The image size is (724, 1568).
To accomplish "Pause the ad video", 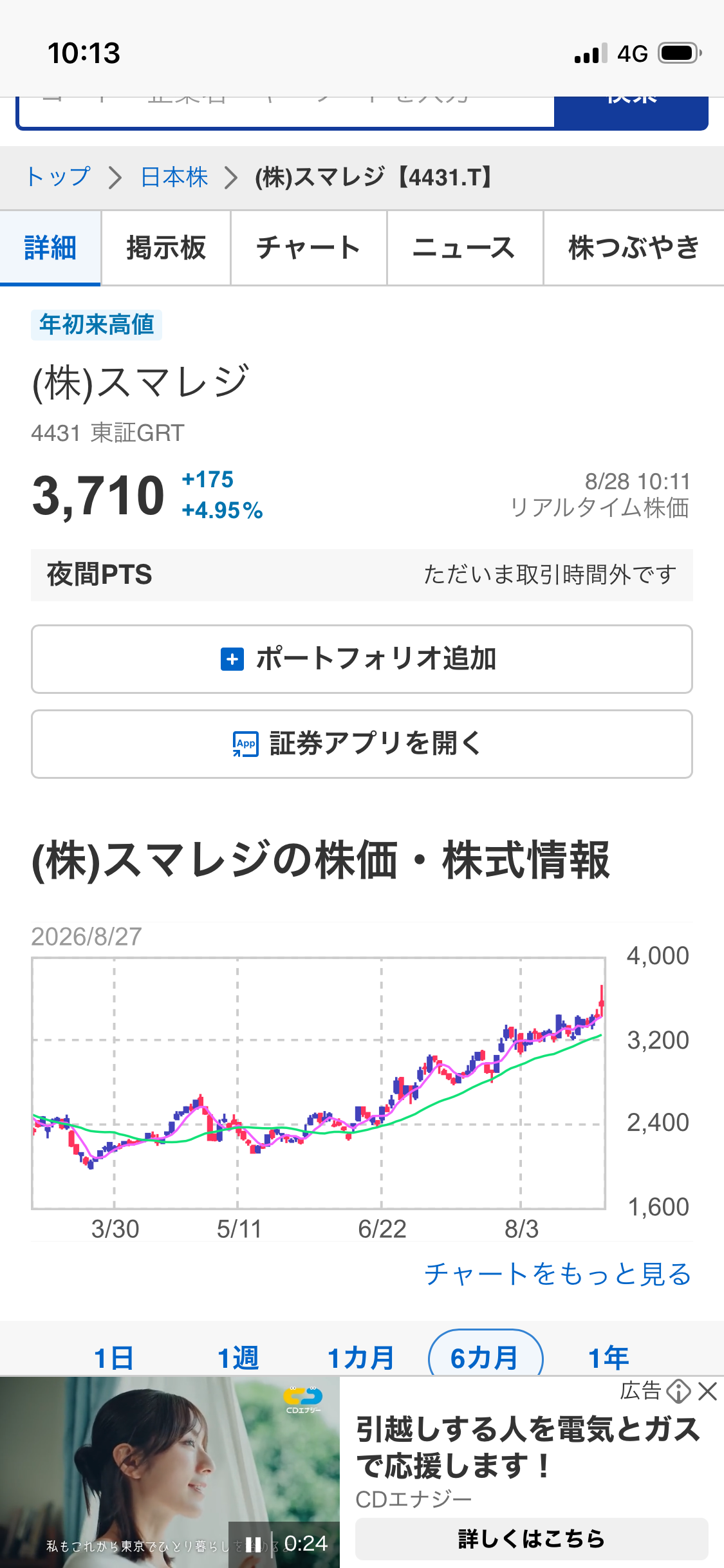I will pyautogui.click(x=254, y=1544).
